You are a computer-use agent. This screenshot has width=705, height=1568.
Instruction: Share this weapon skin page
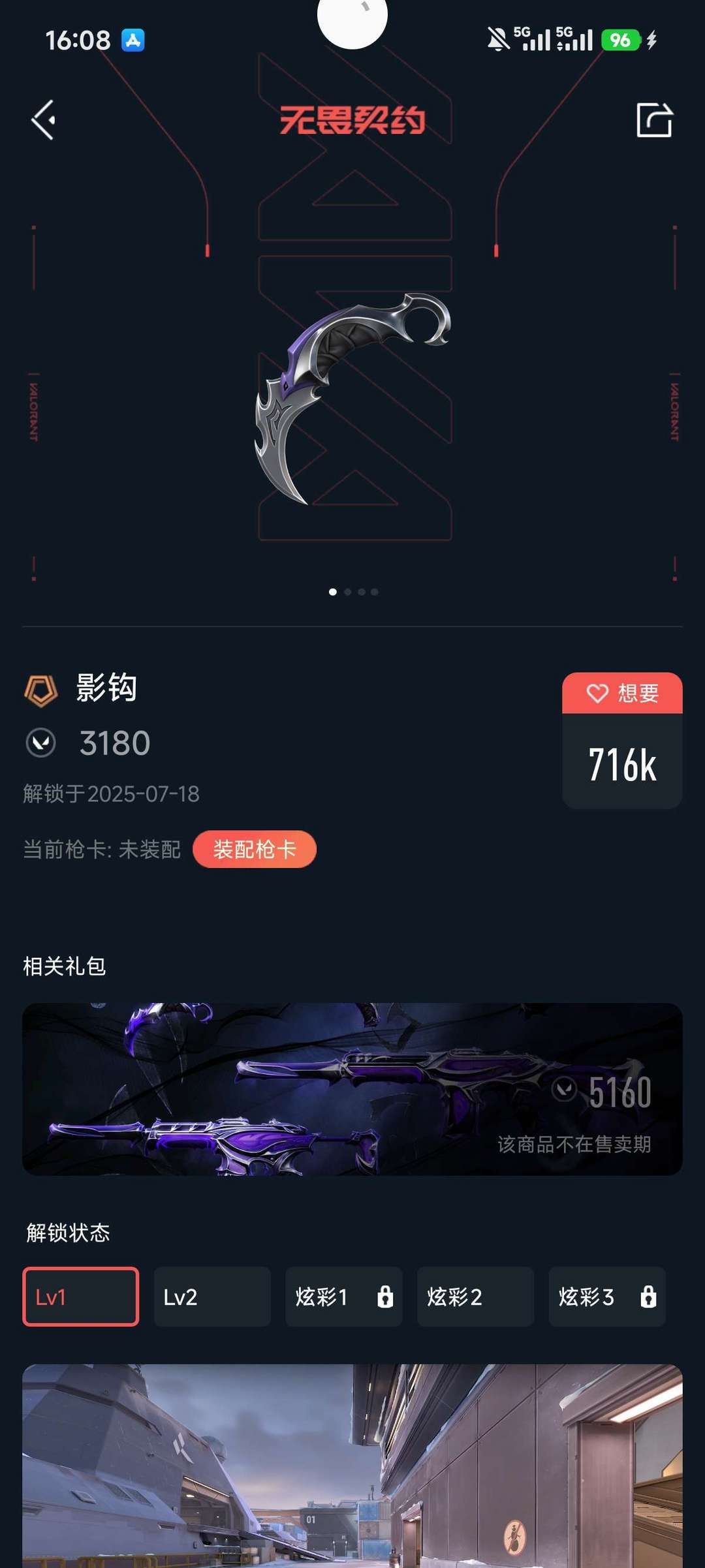click(654, 120)
